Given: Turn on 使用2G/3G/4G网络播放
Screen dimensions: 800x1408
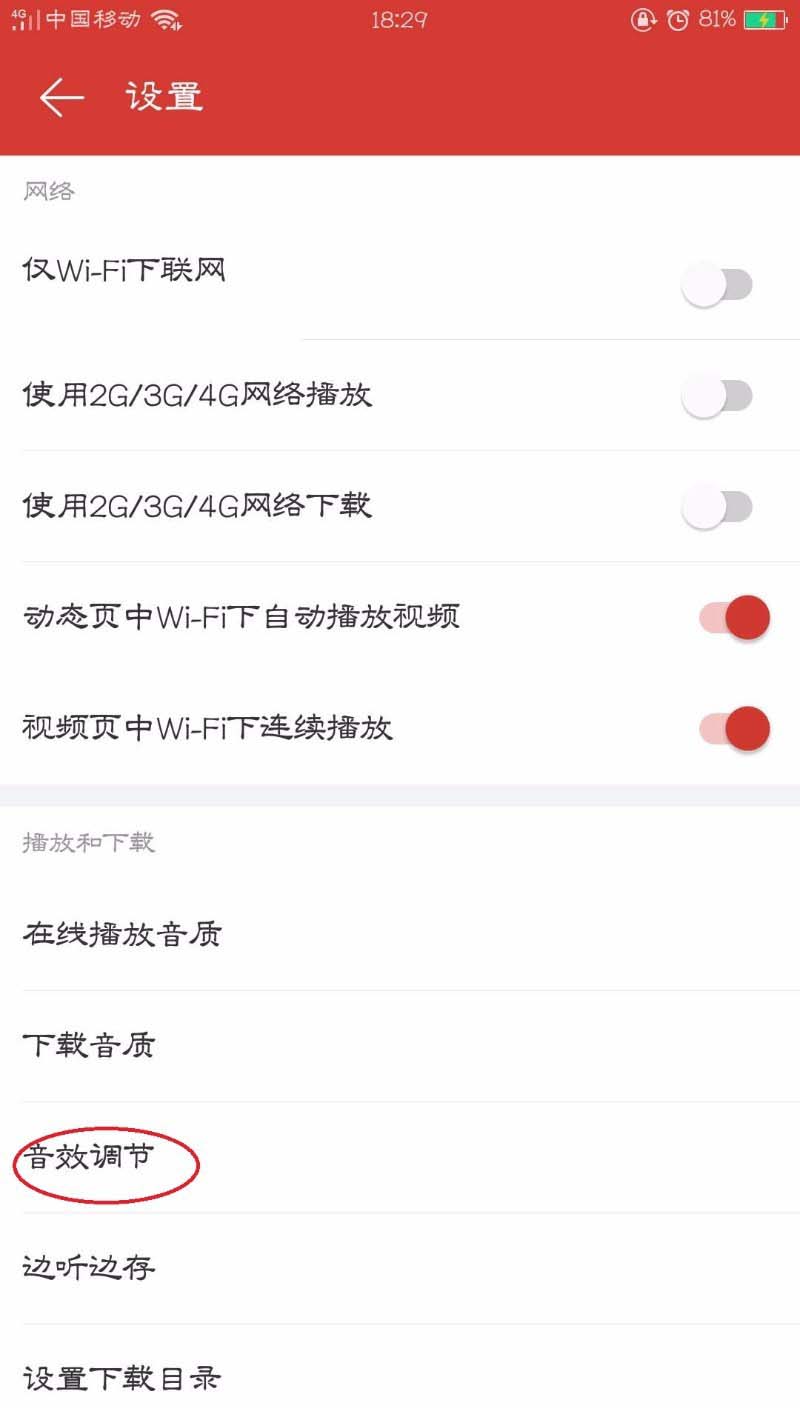Looking at the screenshot, I should (717, 396).
